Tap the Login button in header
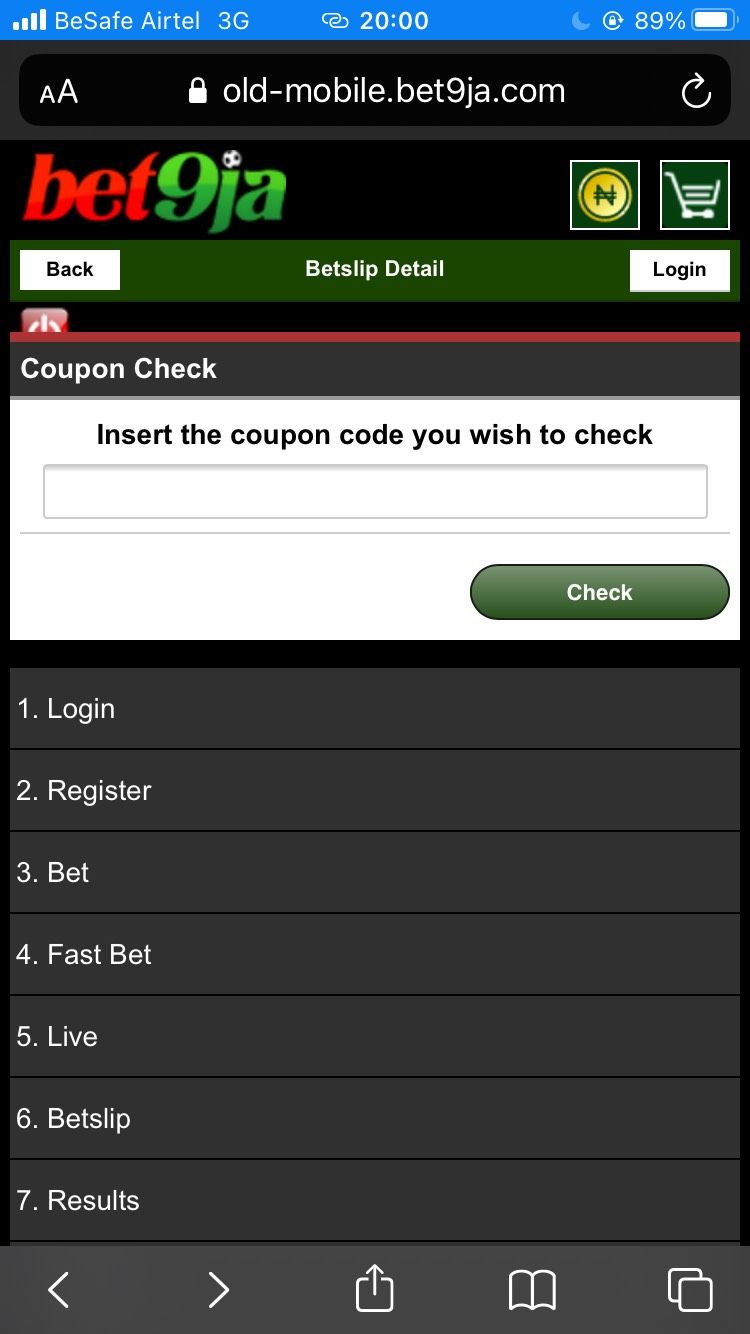This screenshot has width=750, height=1334. (x=679, y=270)
